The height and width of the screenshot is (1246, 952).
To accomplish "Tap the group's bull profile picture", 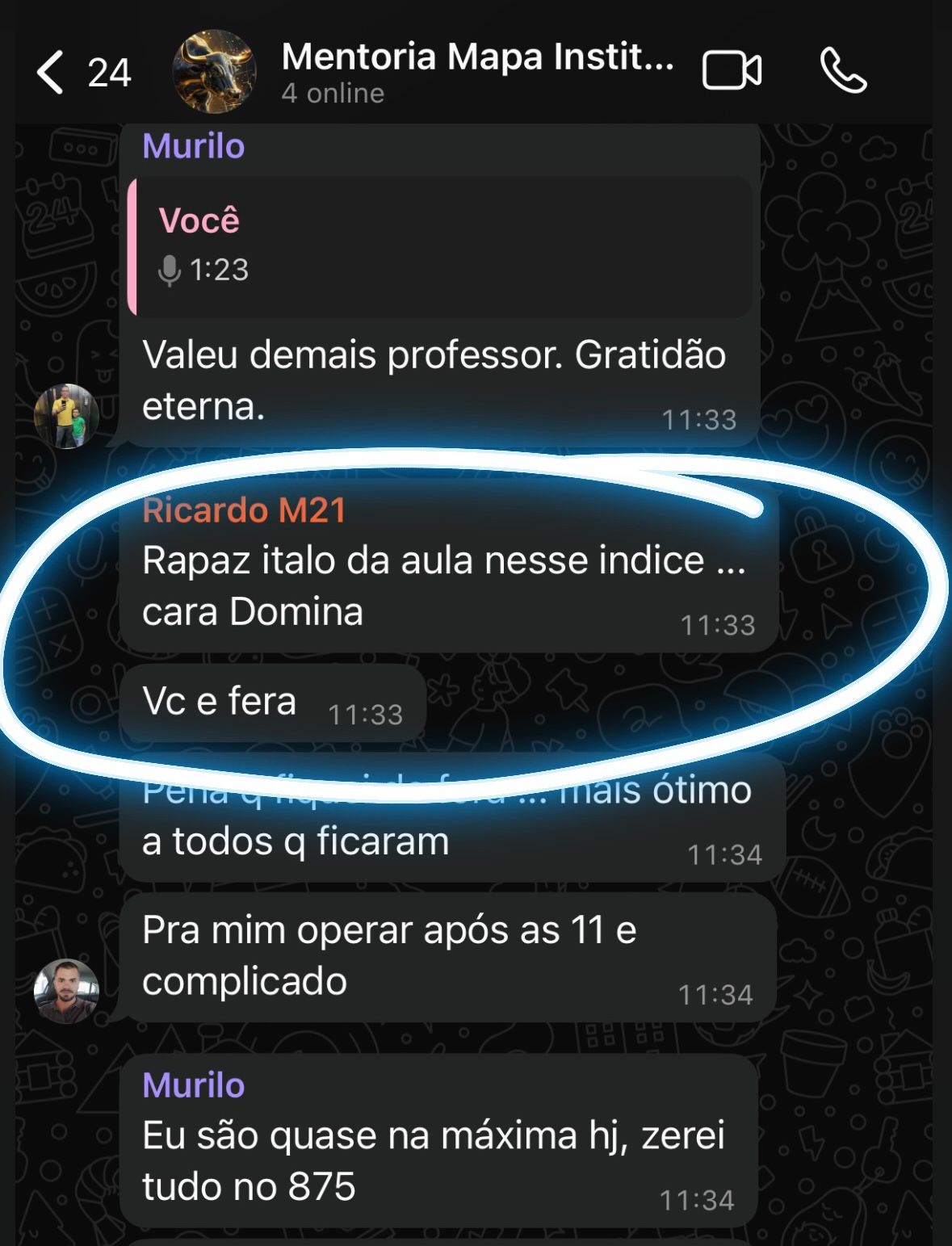I will tap(214, 72).
